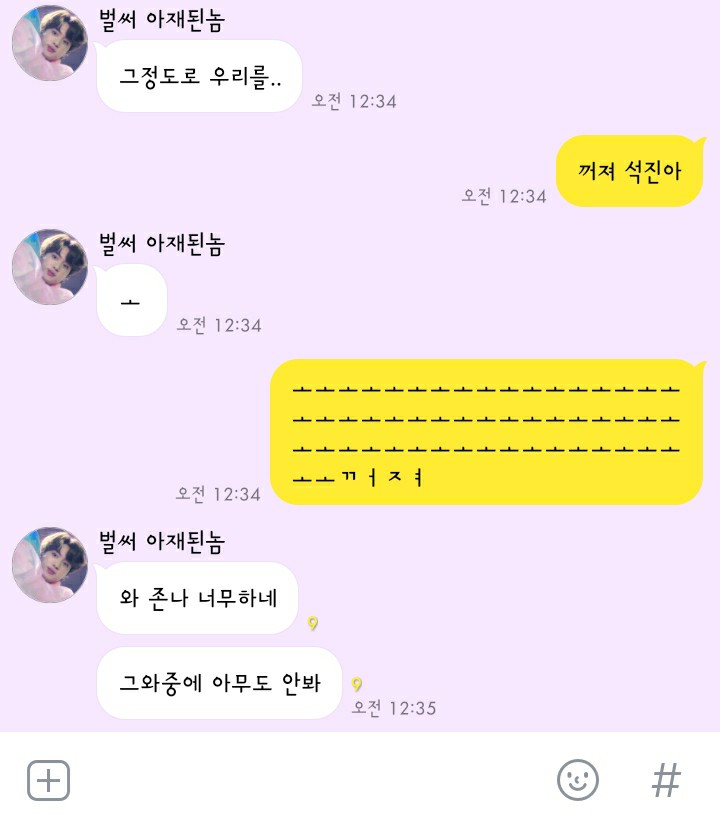Open the plus attachment menu

coord(48,780)
